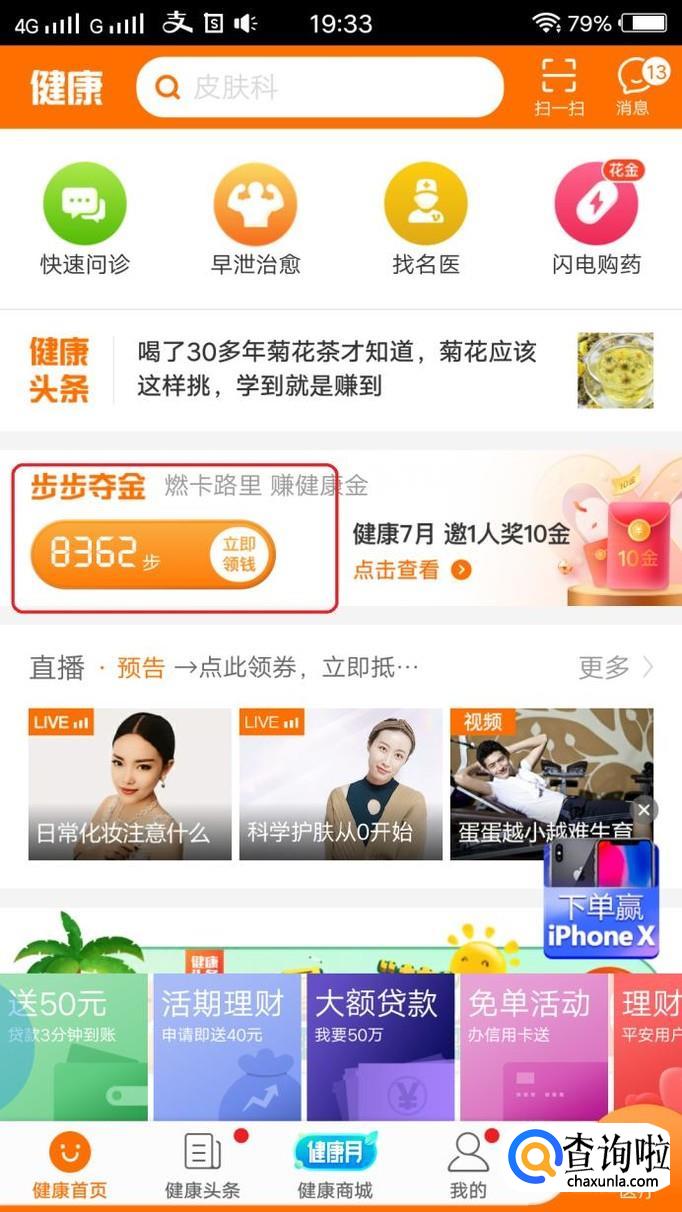682x1212 pixels.
Task: Open the 扫一扫 scanner
Action: click(559, 86)
